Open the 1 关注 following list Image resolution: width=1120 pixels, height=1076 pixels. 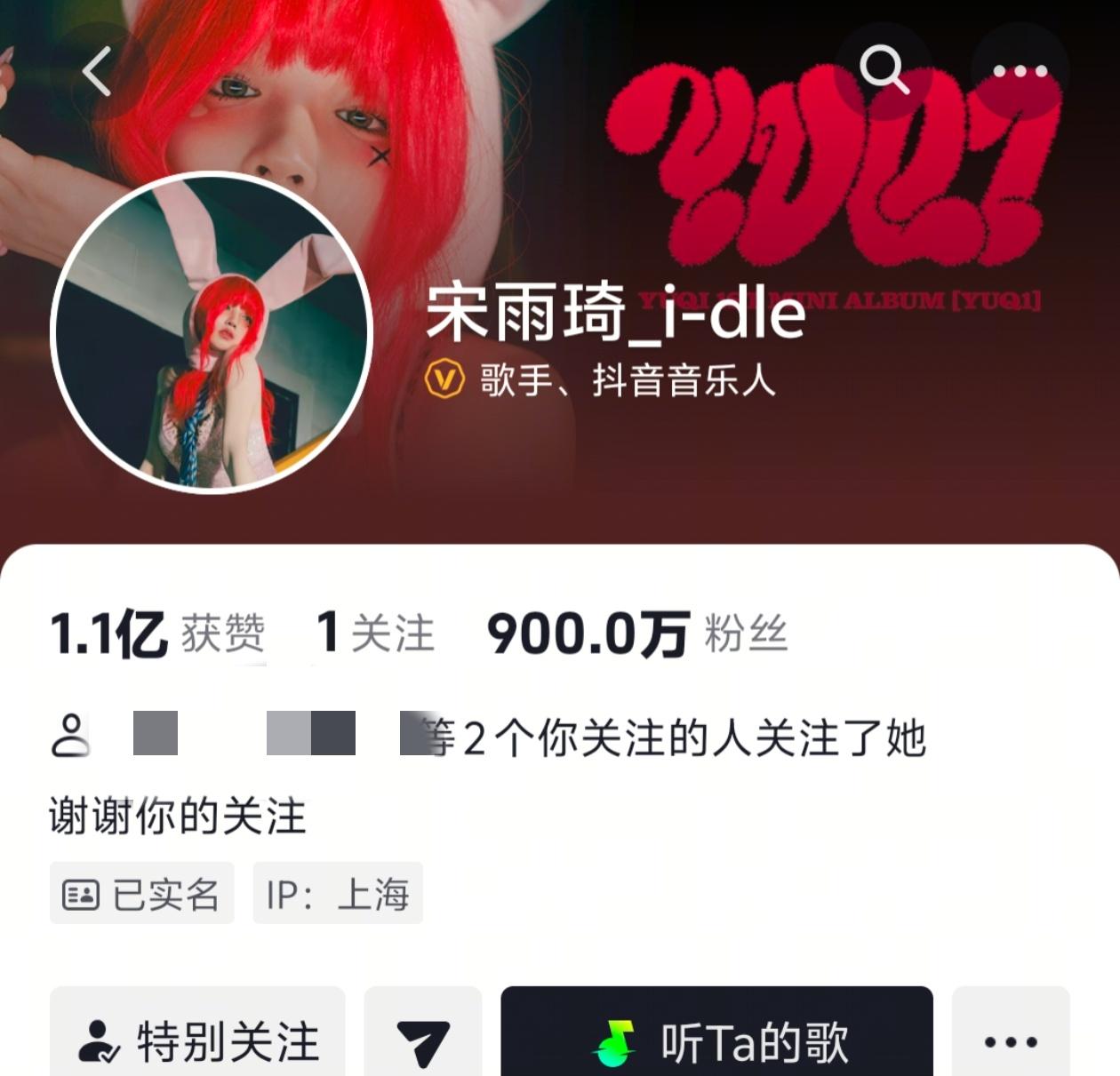coord(375,634)
